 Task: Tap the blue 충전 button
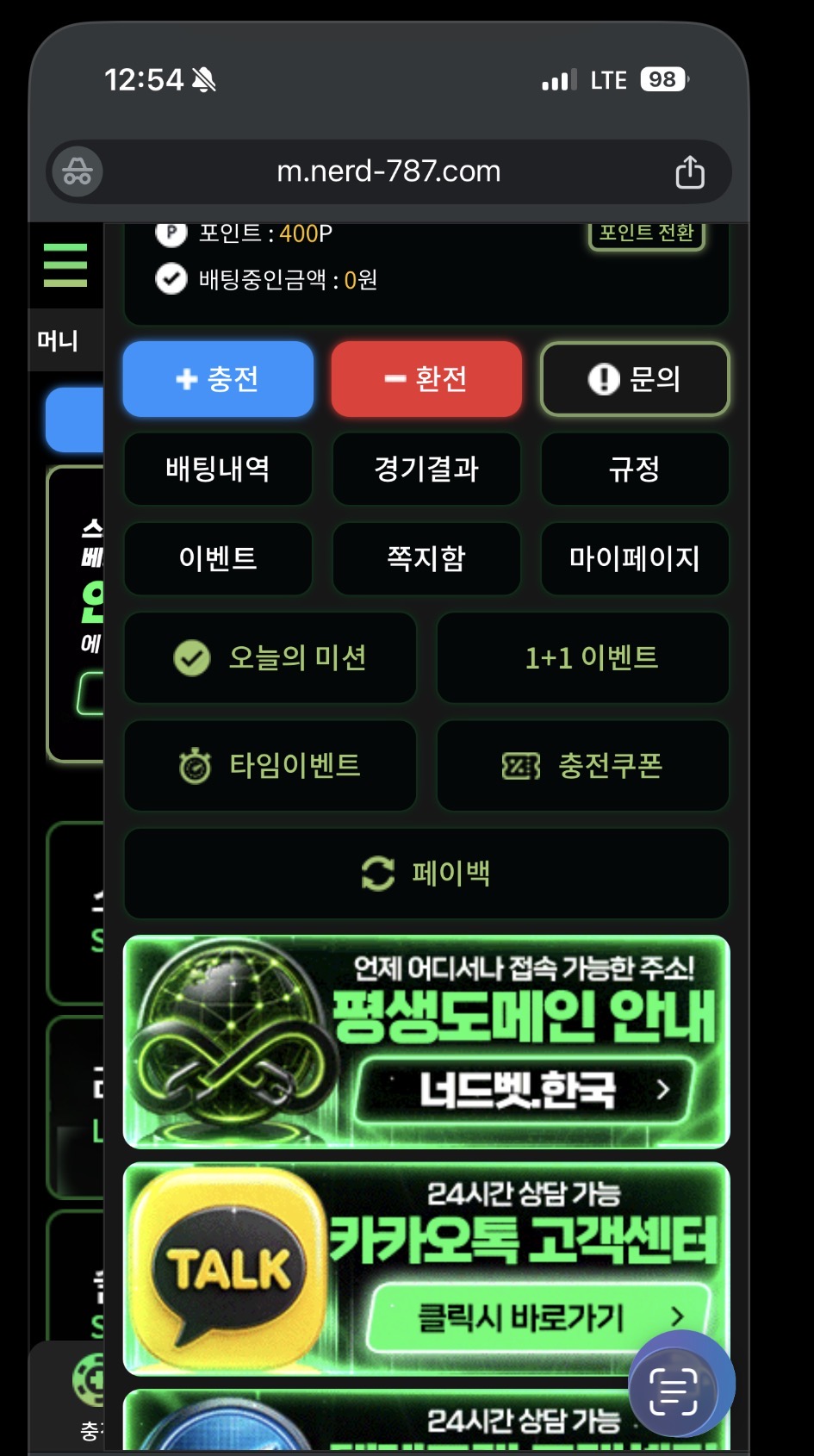pos(218,379)
